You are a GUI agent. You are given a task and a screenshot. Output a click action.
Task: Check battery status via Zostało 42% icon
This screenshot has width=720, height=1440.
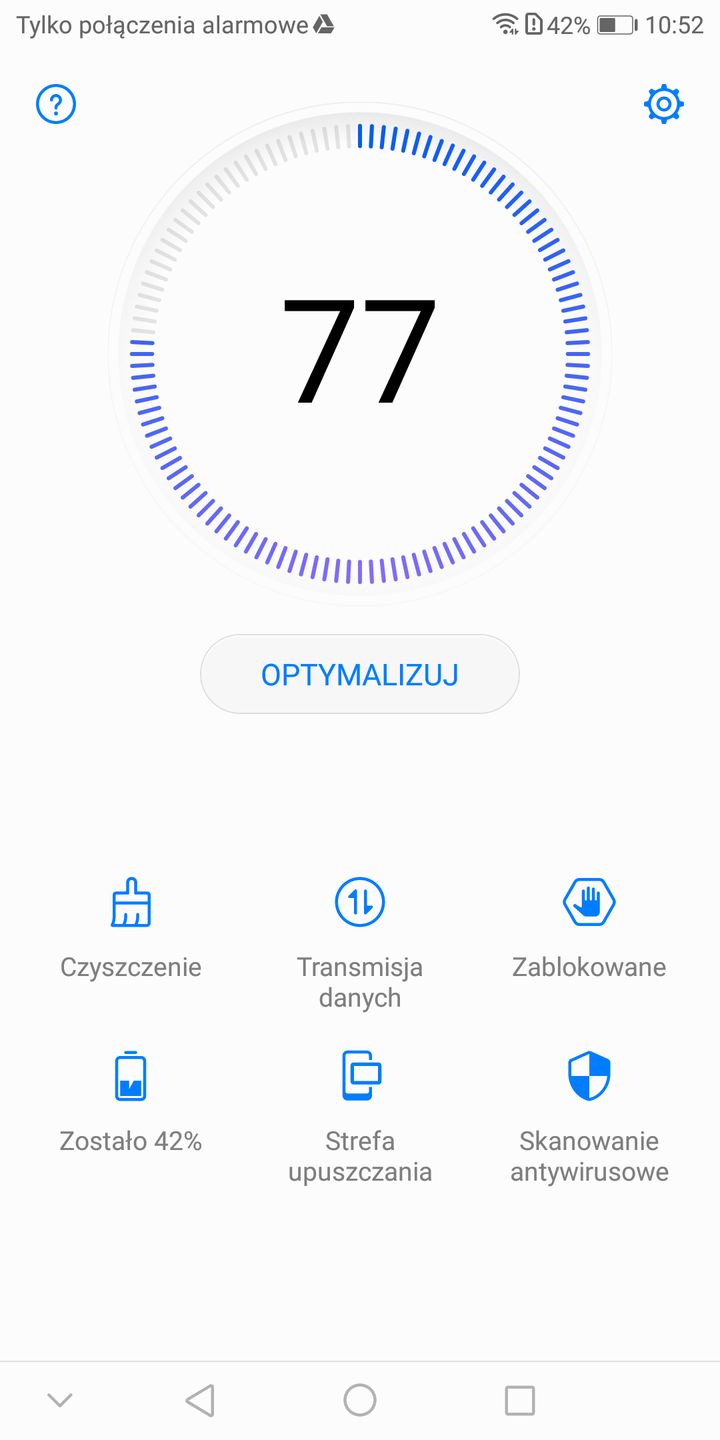click(130, 1100)
